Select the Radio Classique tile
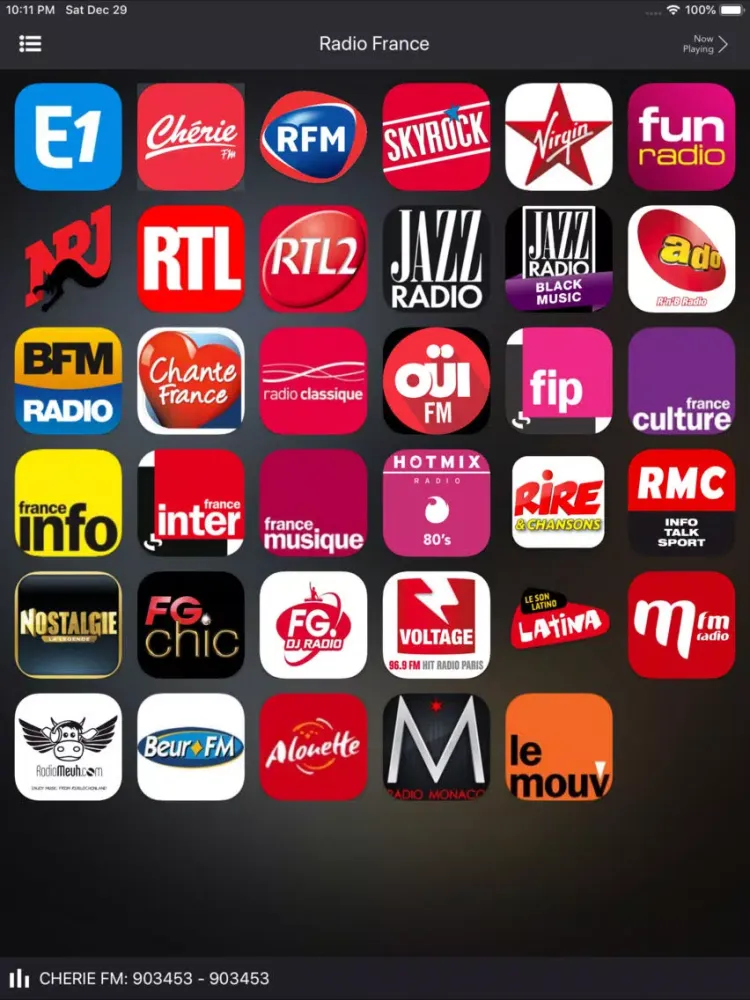The image size is (750, 1000). point(313,381)
